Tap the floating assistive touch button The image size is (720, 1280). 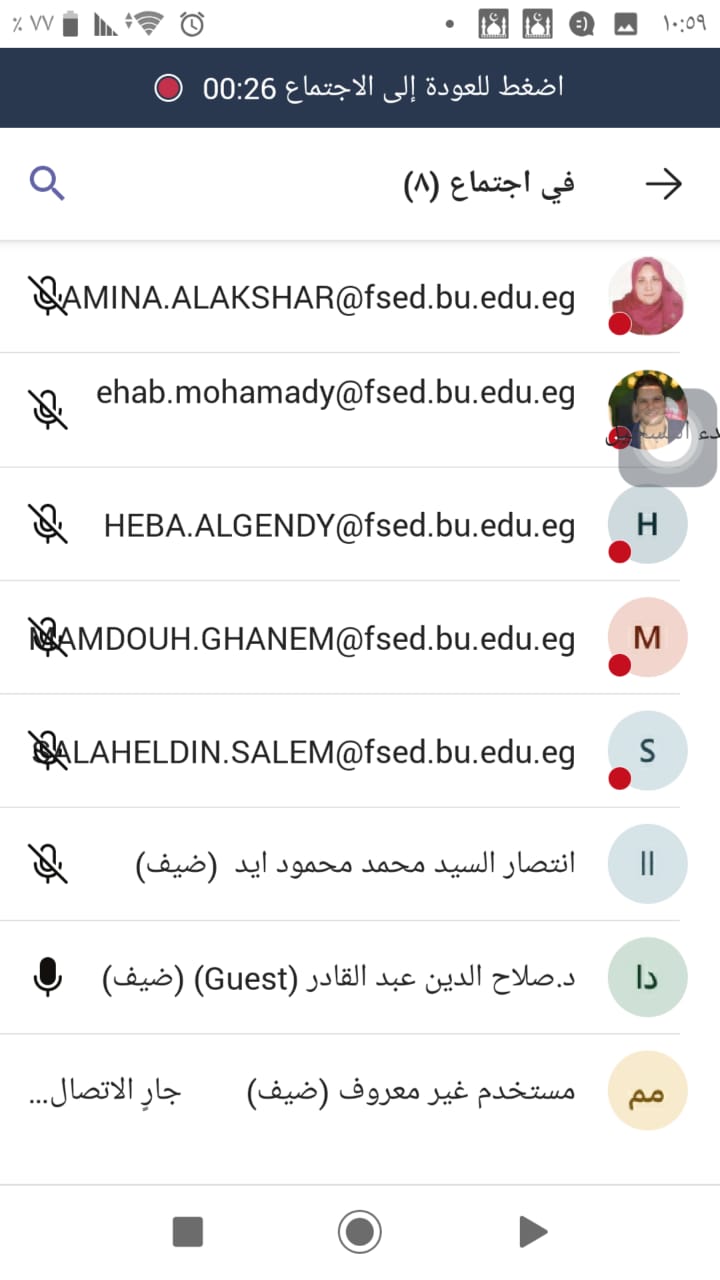[666, 439]
